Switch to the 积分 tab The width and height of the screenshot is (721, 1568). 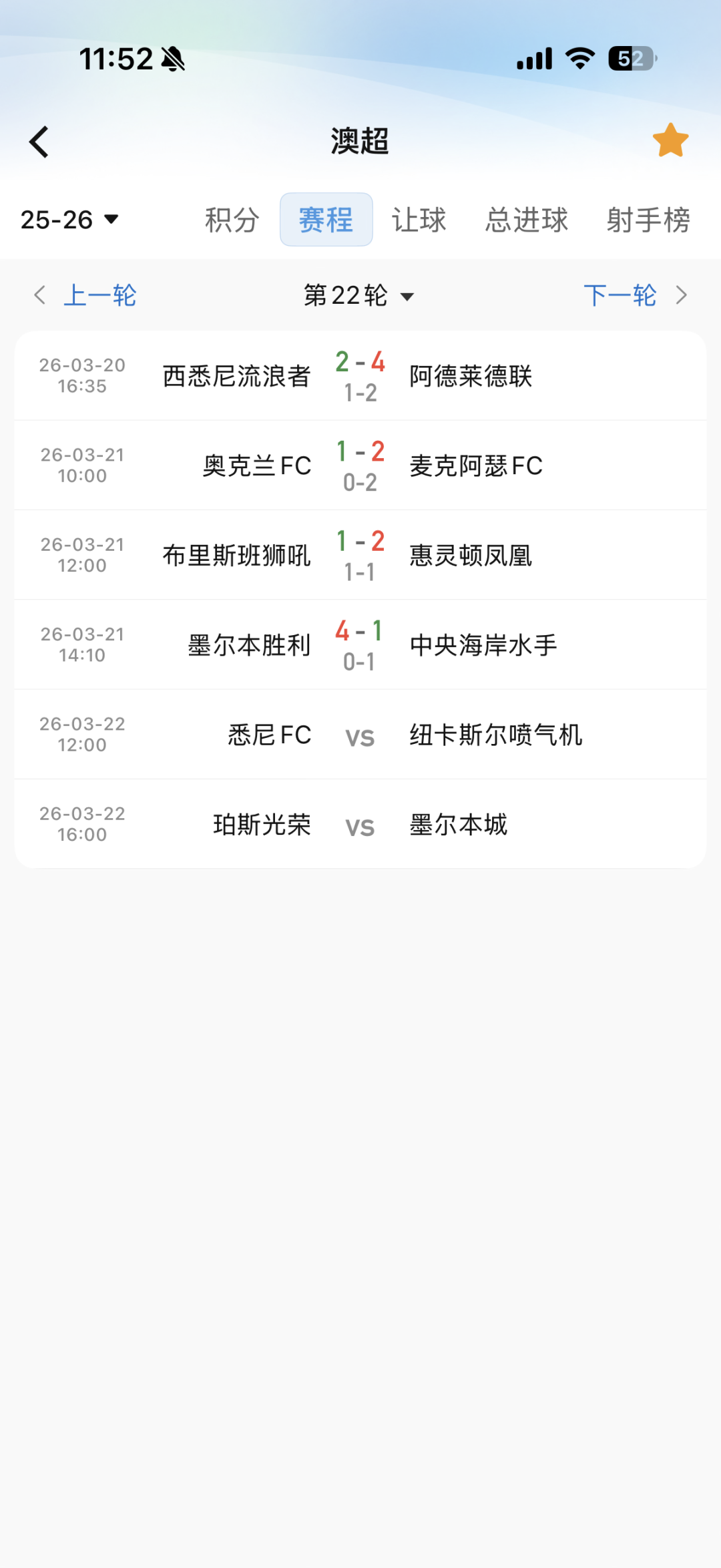pyautogui.click(x=232, y=220)
